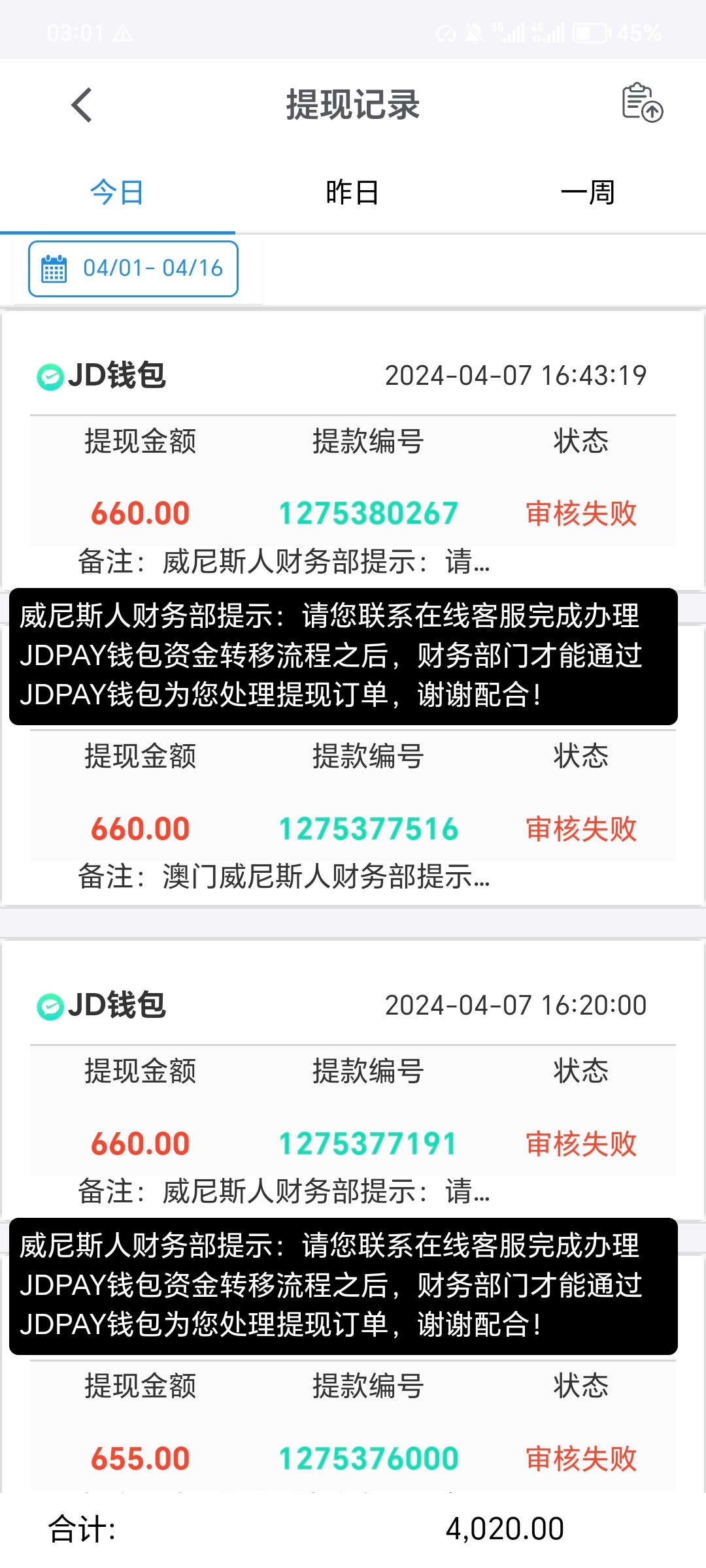Tap JD钱包 wallet icon on the 16:20:00 record
This screenshot has width=706, height=1568.
pyautogui.click(x=50, y=1006)
